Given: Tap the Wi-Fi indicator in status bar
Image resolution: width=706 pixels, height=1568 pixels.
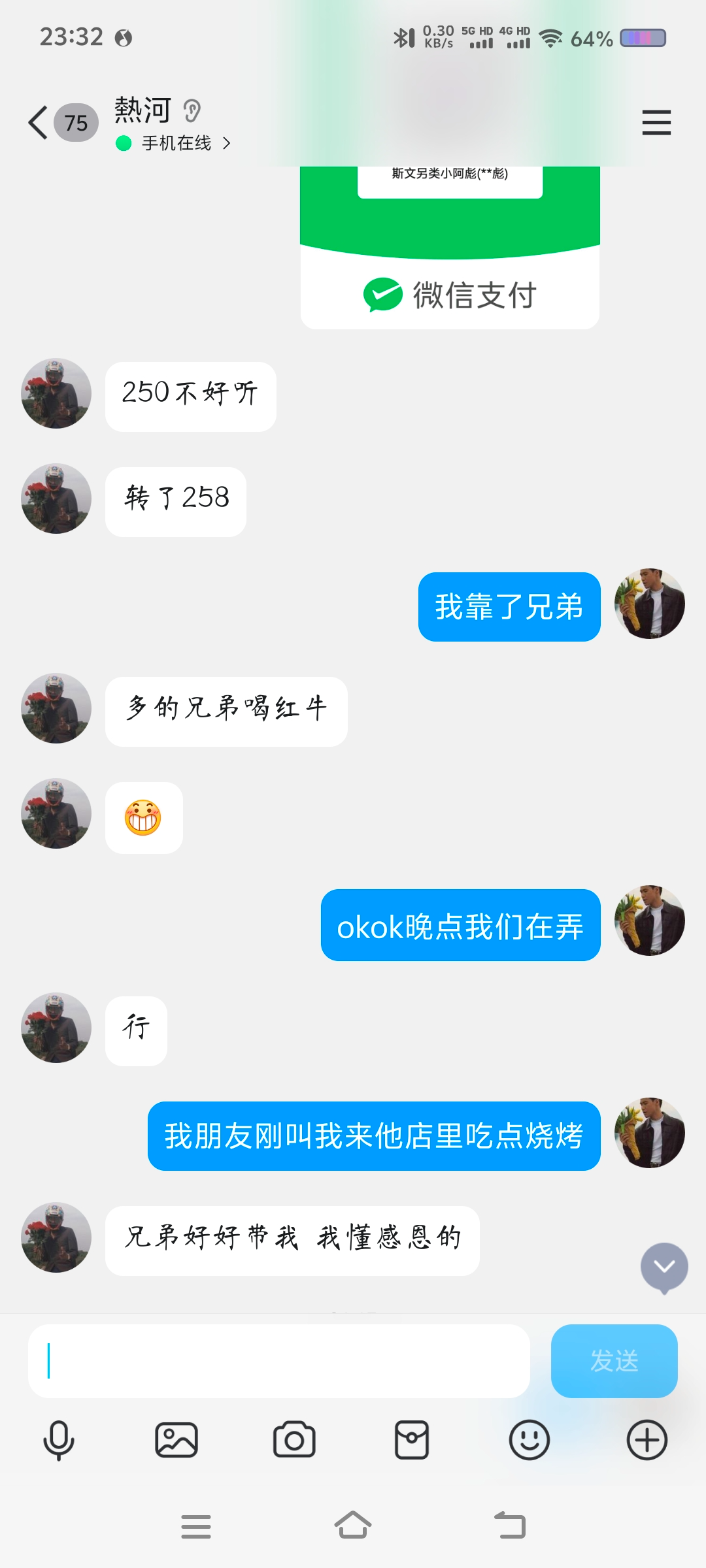Looking at the screenshot, I should [x=551, y=37].
